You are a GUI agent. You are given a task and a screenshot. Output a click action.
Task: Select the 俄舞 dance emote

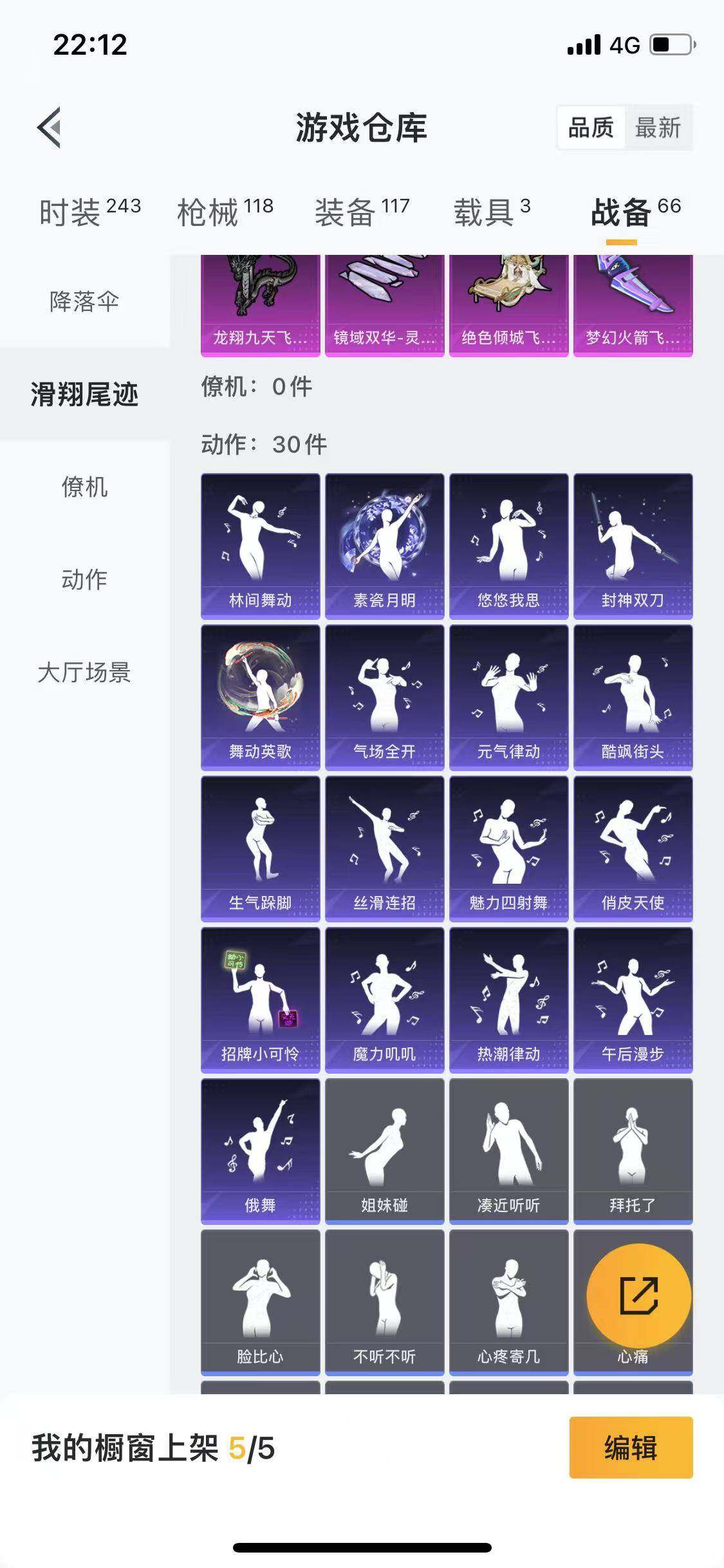click(259, 1152)
